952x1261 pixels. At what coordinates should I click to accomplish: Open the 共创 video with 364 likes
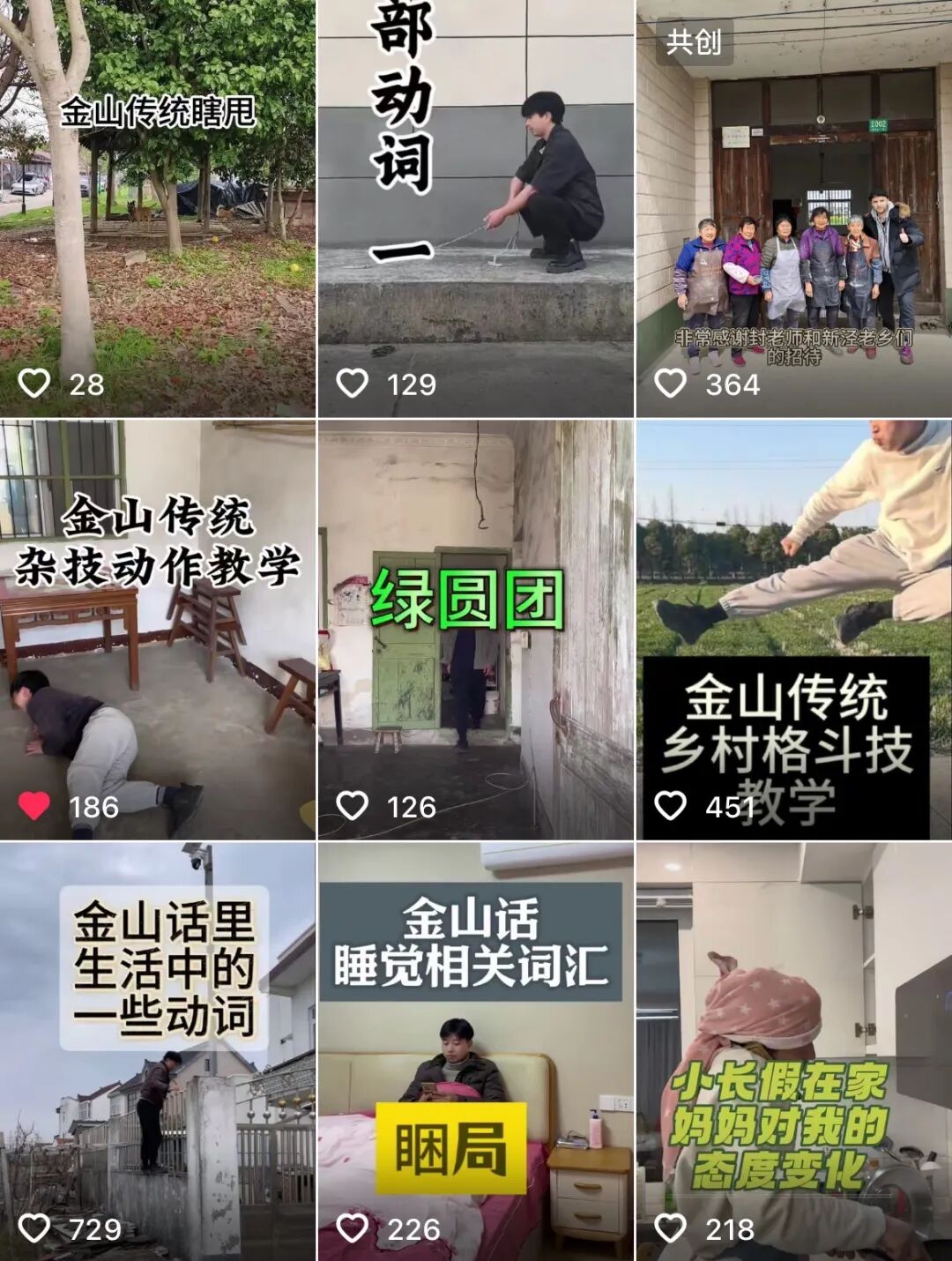click(793, 208)
